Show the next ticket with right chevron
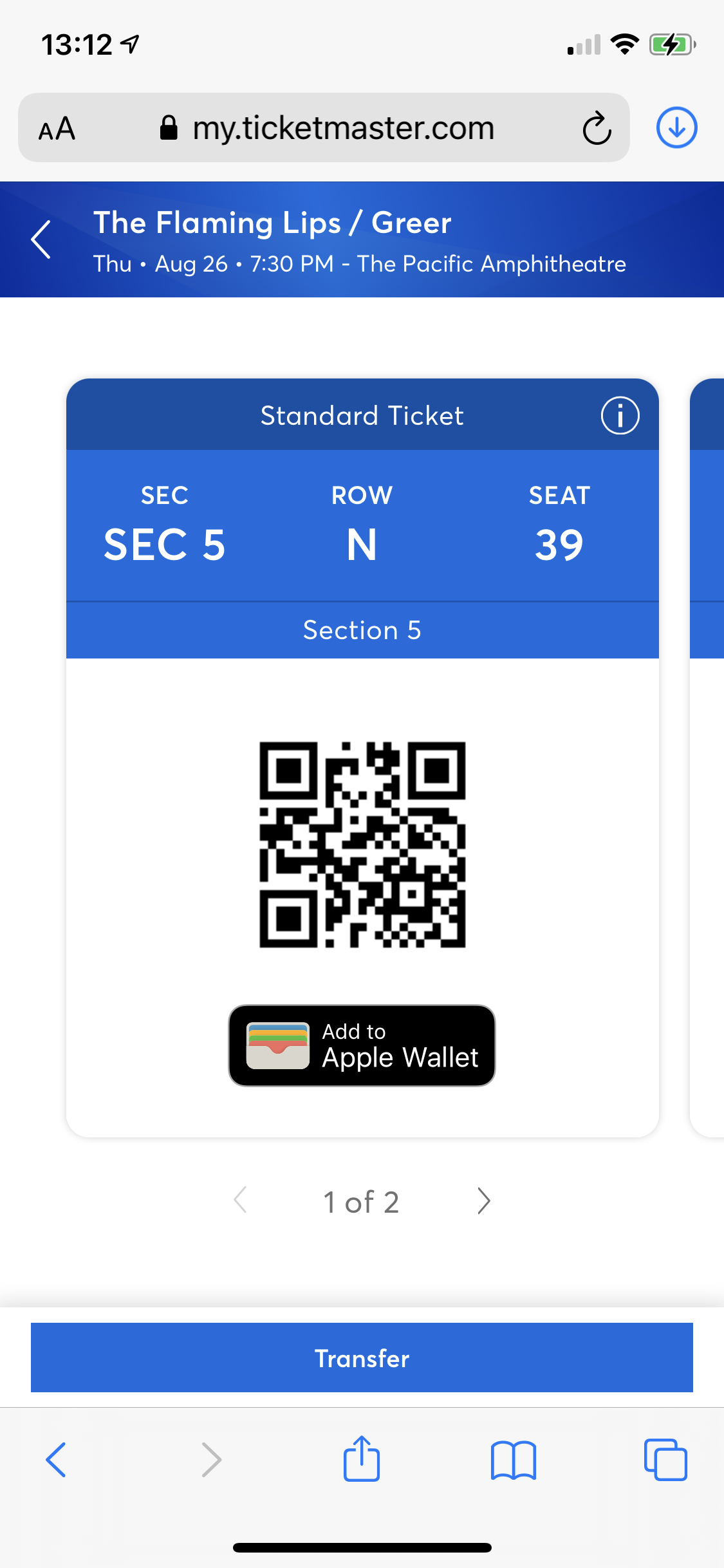The width and height of the screenshot is (724, 1568). point(484,1201)
